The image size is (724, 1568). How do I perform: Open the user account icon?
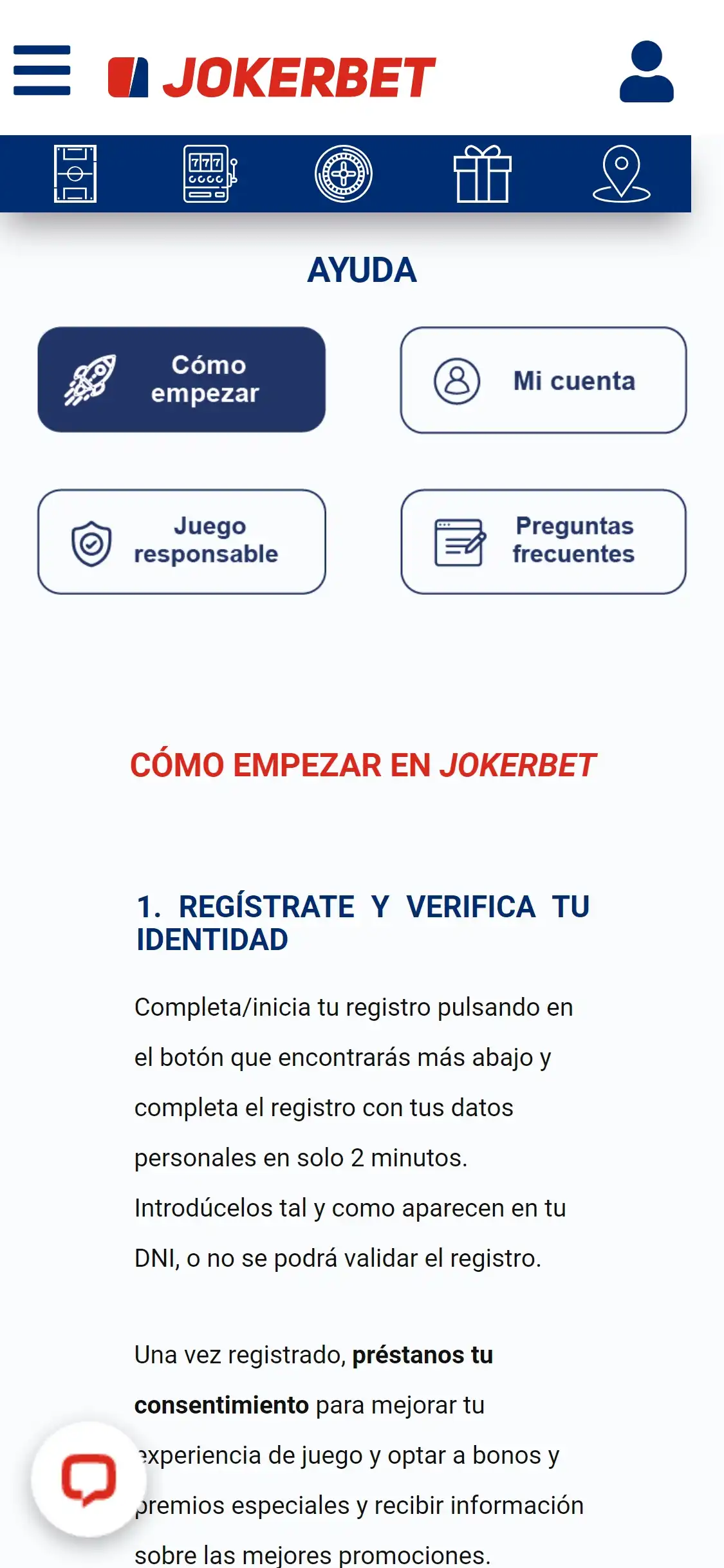point(646,71)
